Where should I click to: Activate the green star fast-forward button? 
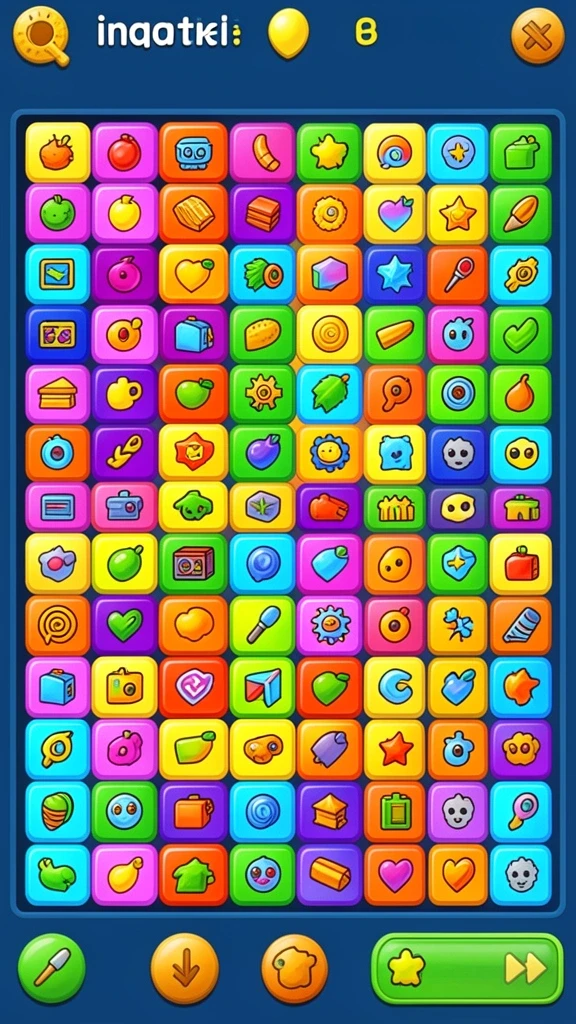coord(466,968)
